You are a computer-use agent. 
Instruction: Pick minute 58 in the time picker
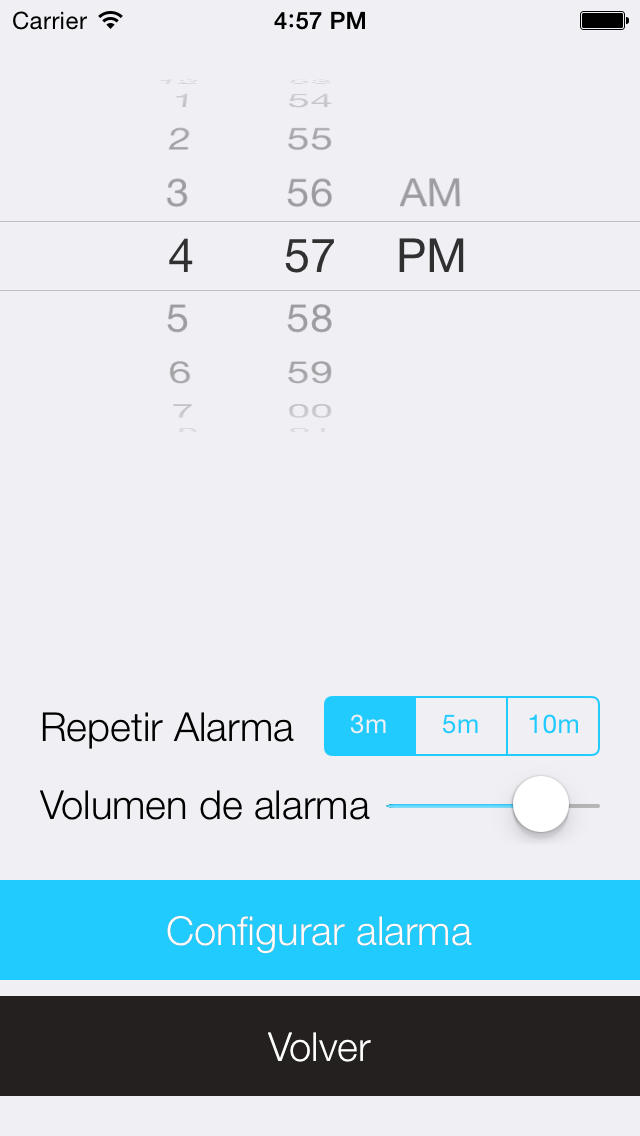pos(309,318)
